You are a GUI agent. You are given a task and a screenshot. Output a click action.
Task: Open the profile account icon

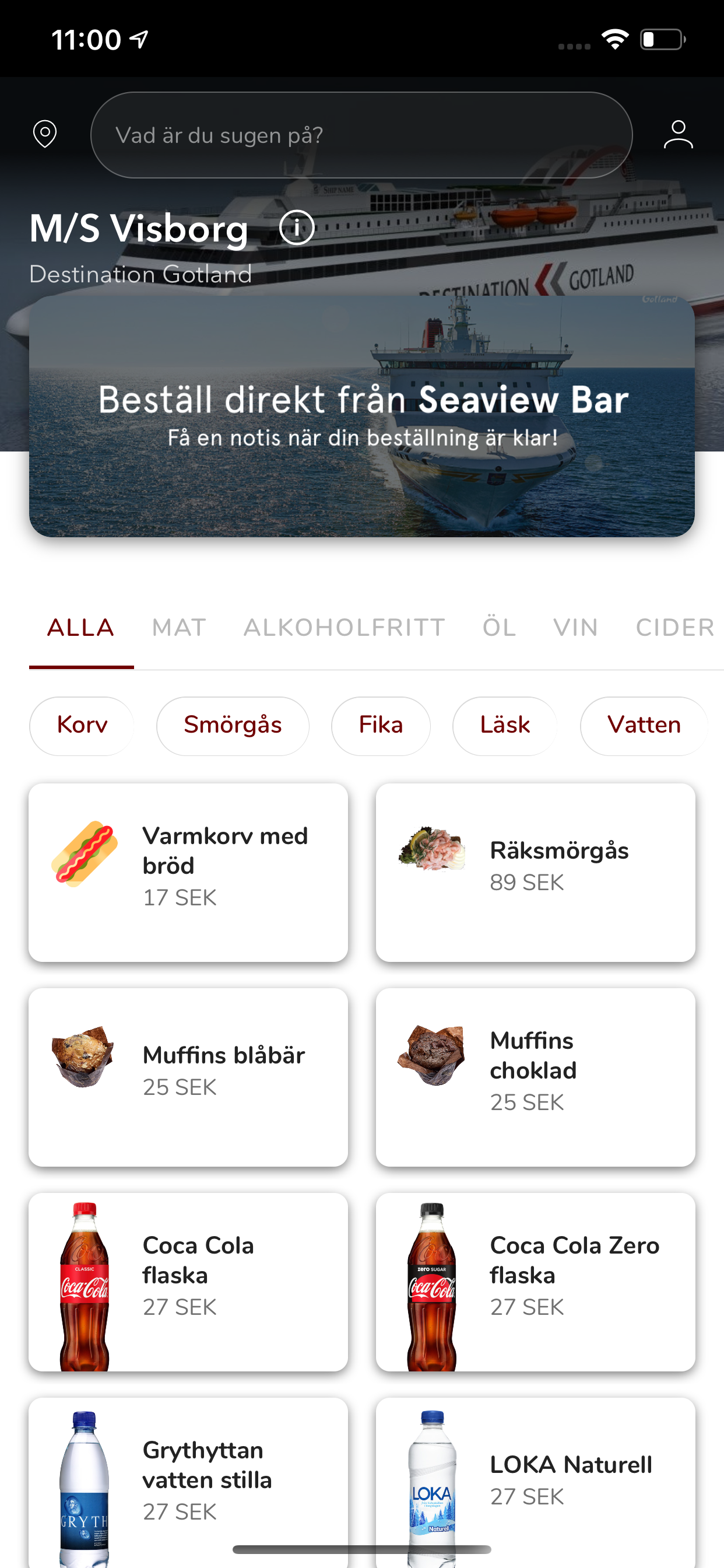pos(678,135)
